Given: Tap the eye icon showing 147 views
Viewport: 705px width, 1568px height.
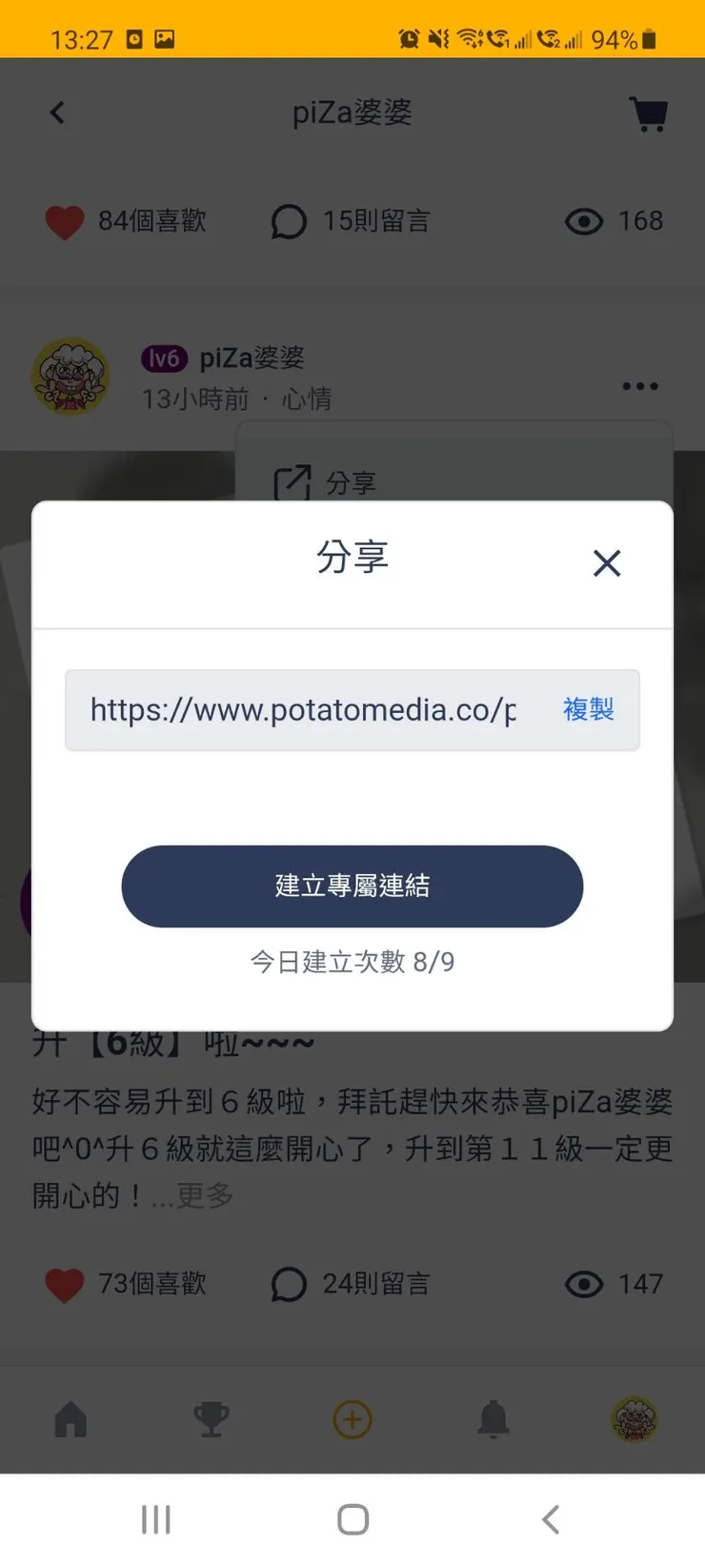Looking at the screenshot, I should tap(582, 1284).
